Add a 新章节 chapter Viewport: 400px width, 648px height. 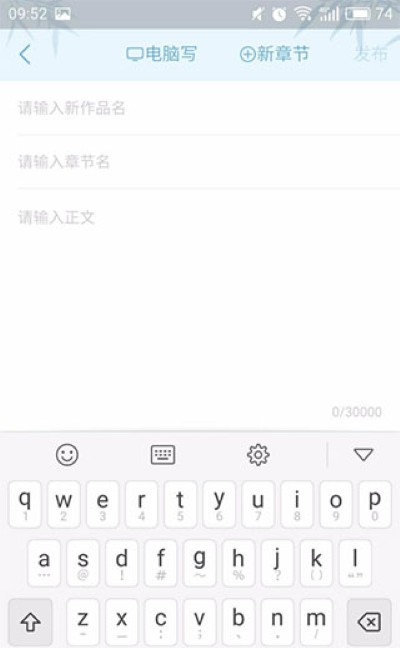pos(274,54)
